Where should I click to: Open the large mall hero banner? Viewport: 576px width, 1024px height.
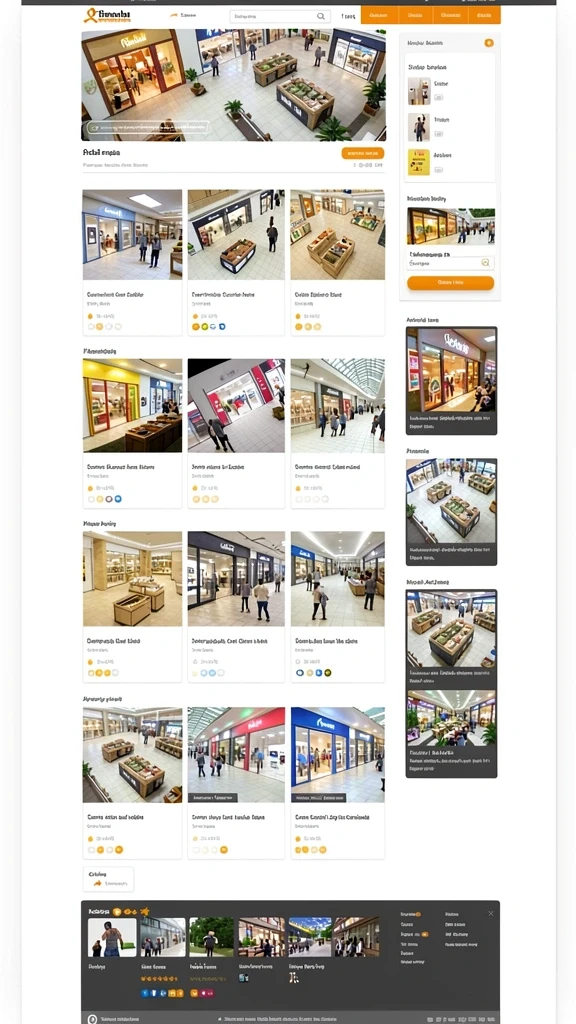(x=233, y=85)
